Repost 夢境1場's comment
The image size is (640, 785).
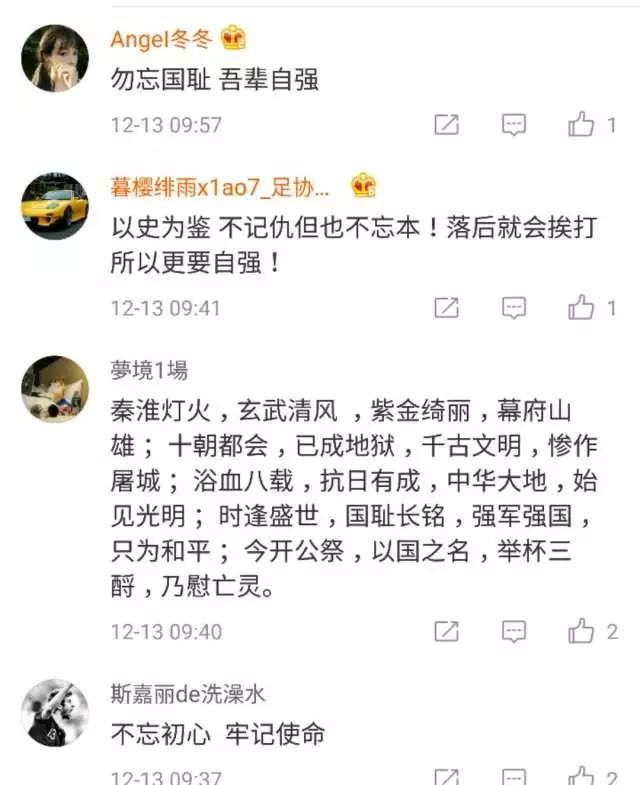446,632
